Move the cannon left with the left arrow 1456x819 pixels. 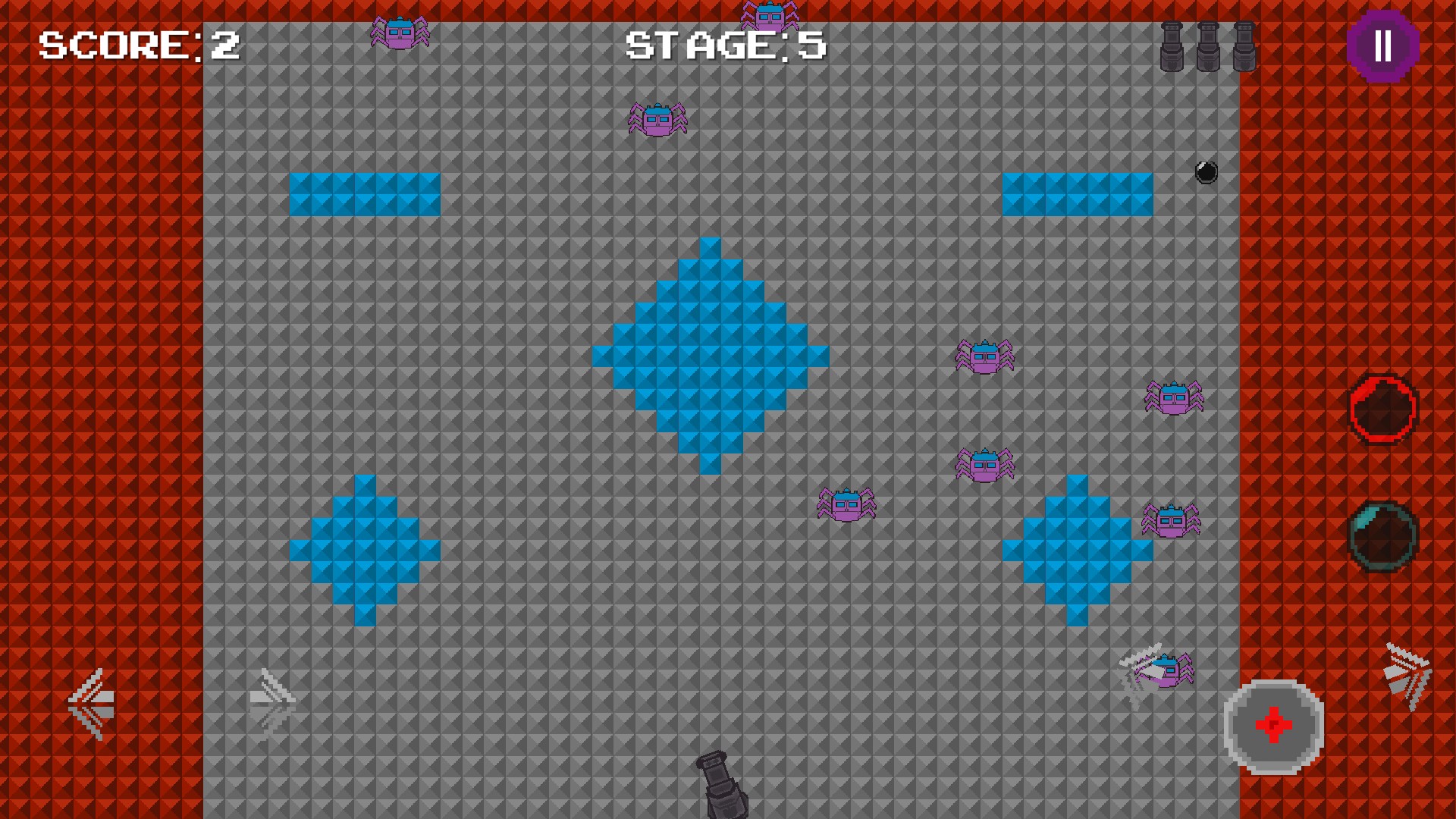(x=91, y=704)
